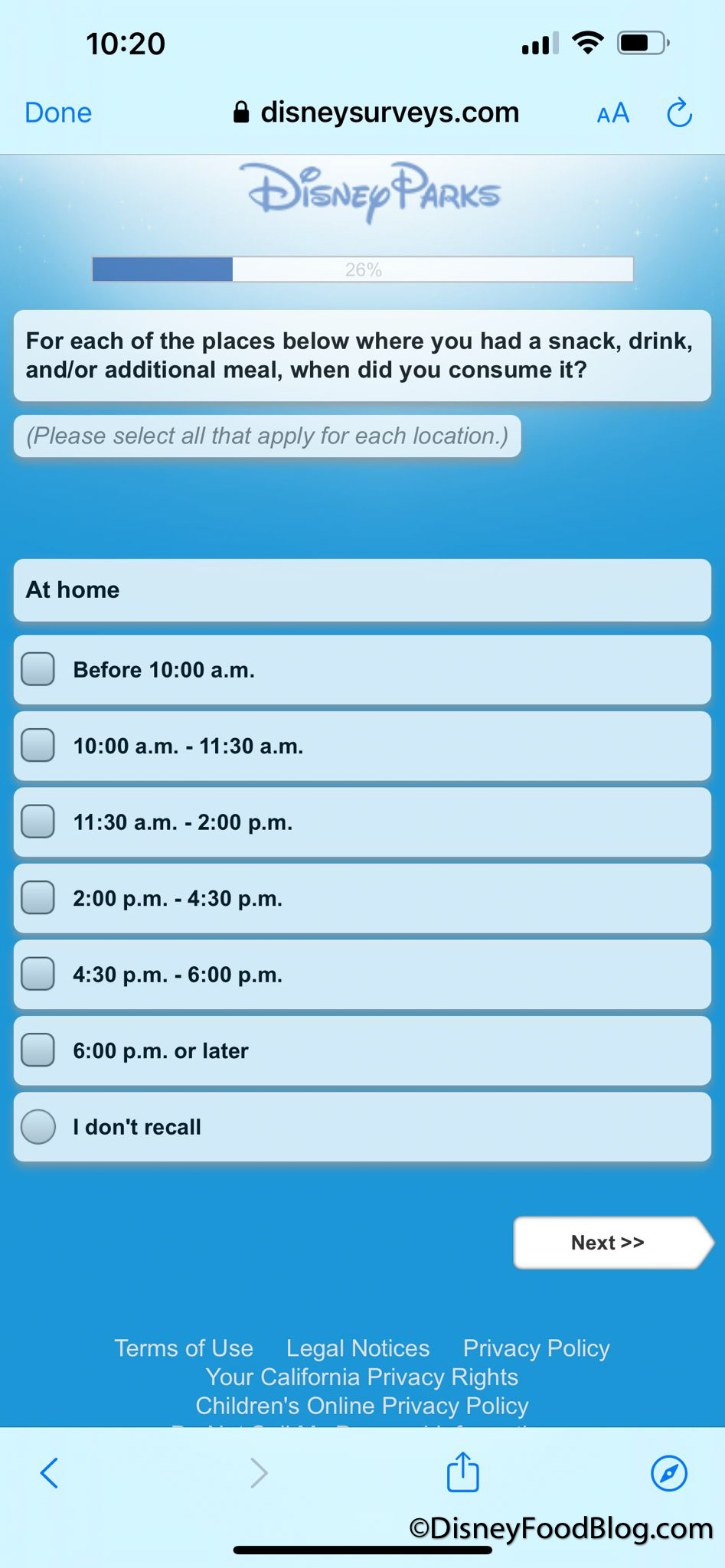The image size is (725, 1568).
Task: Open page in Safari compass icon
Action: tap(668, 1472)
